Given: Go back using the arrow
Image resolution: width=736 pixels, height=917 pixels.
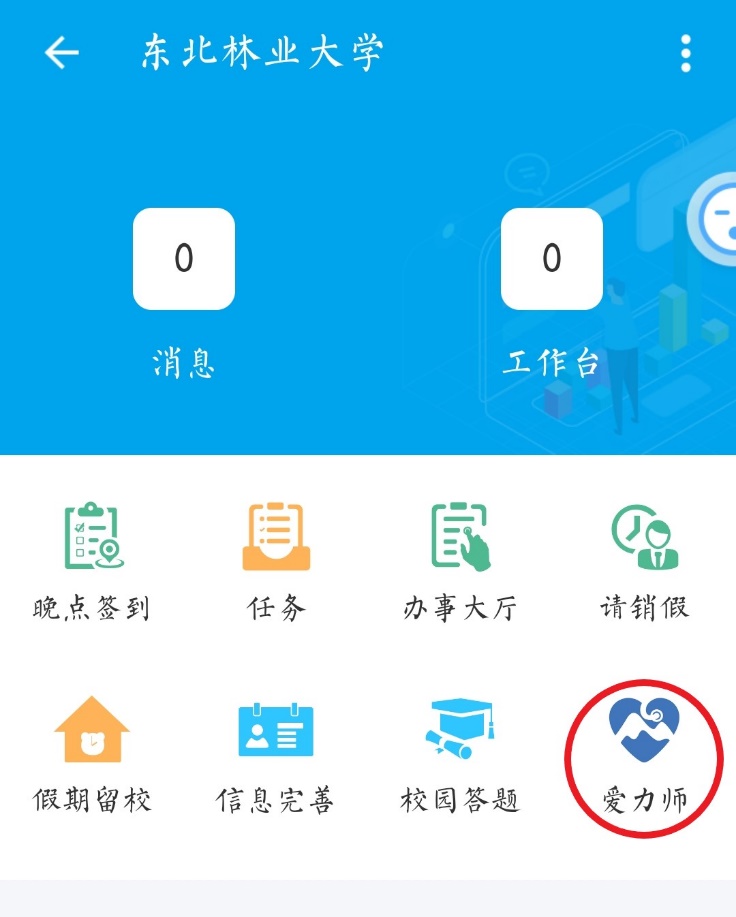Looking at the screenshot, I should [x=62, y=53].
